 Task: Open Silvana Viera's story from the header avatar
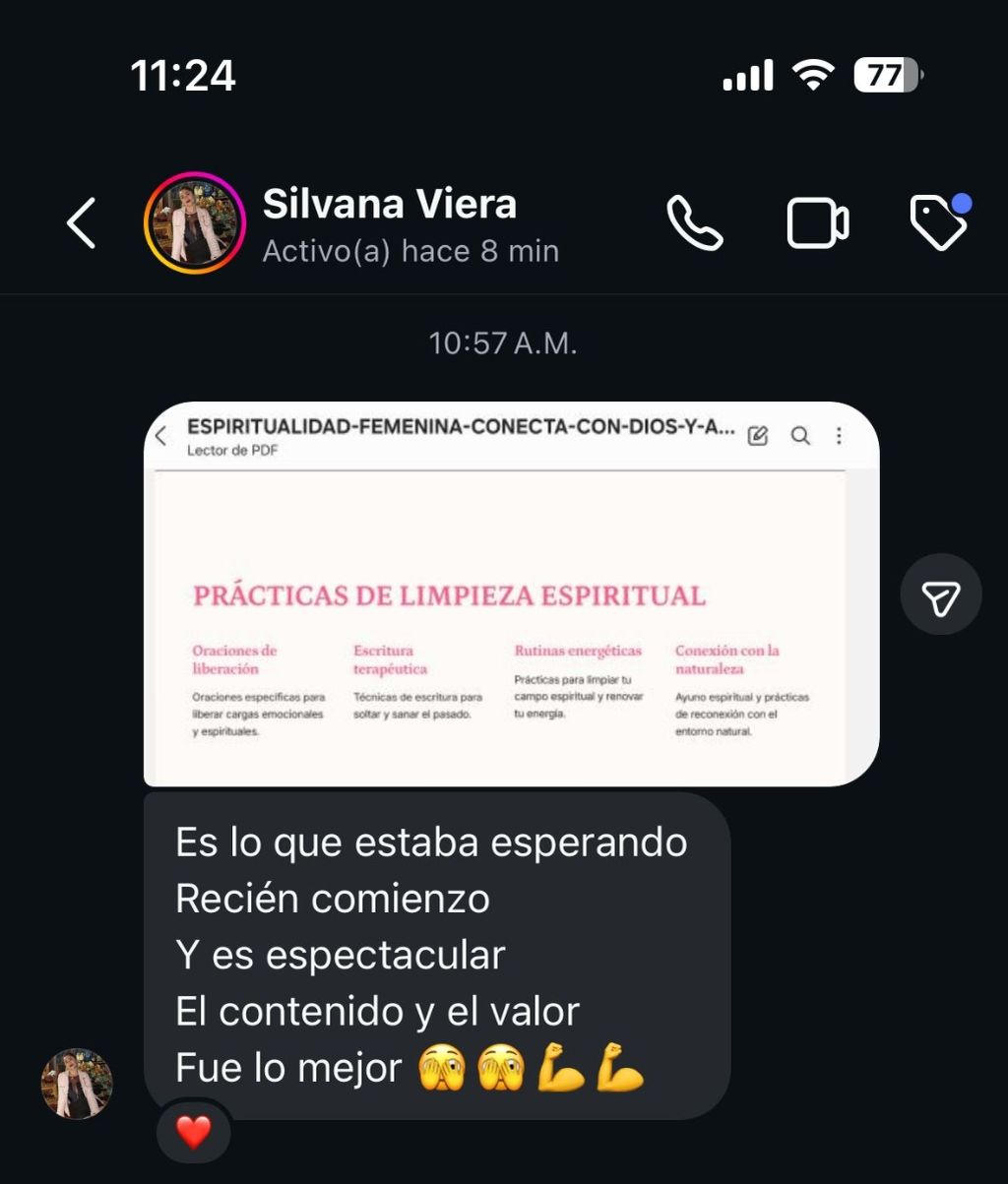pyautogui.click(x=195, y=222)
